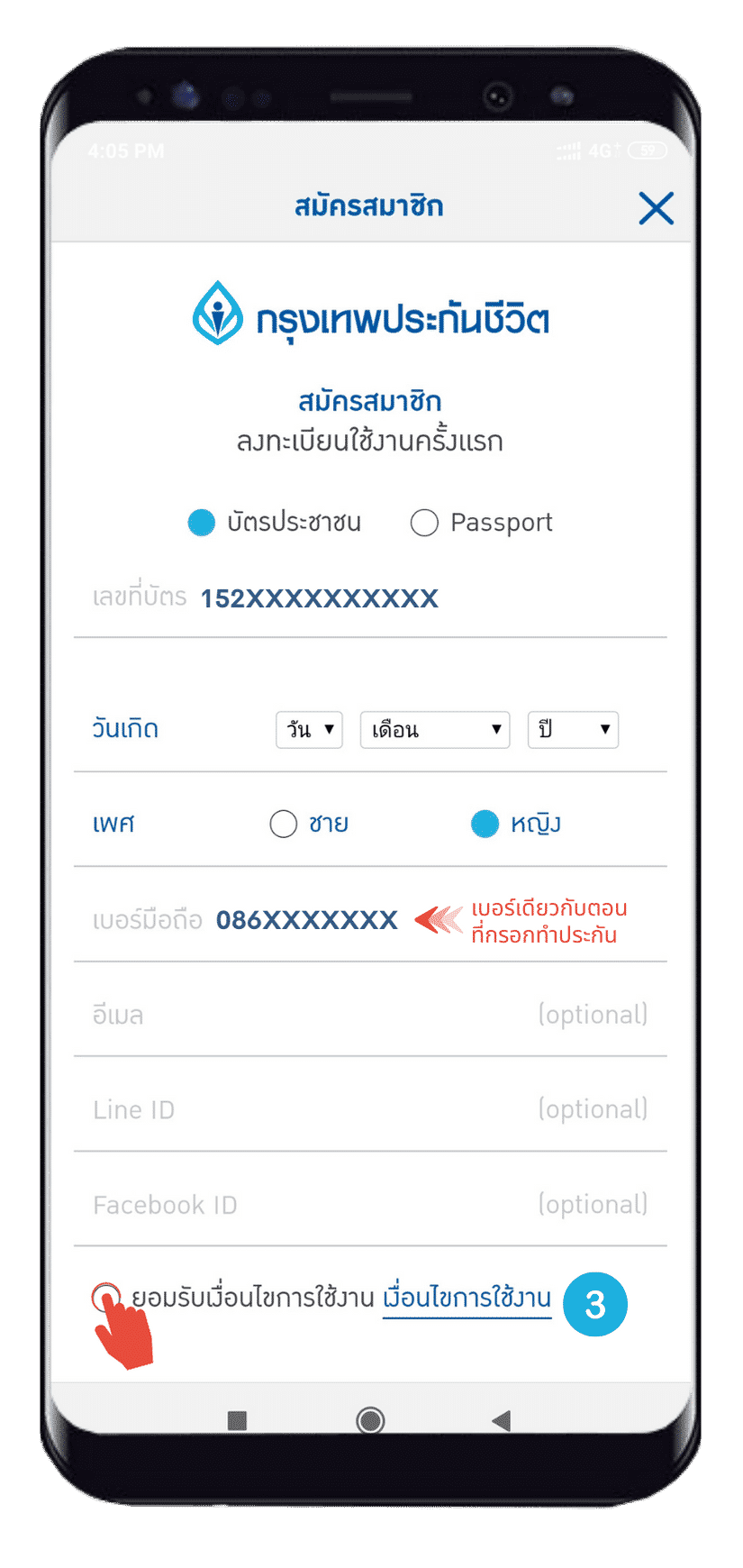This screenshot has width=743, height=1568.
Task: Select ชาย as the gender
Action: coord(284,823)
